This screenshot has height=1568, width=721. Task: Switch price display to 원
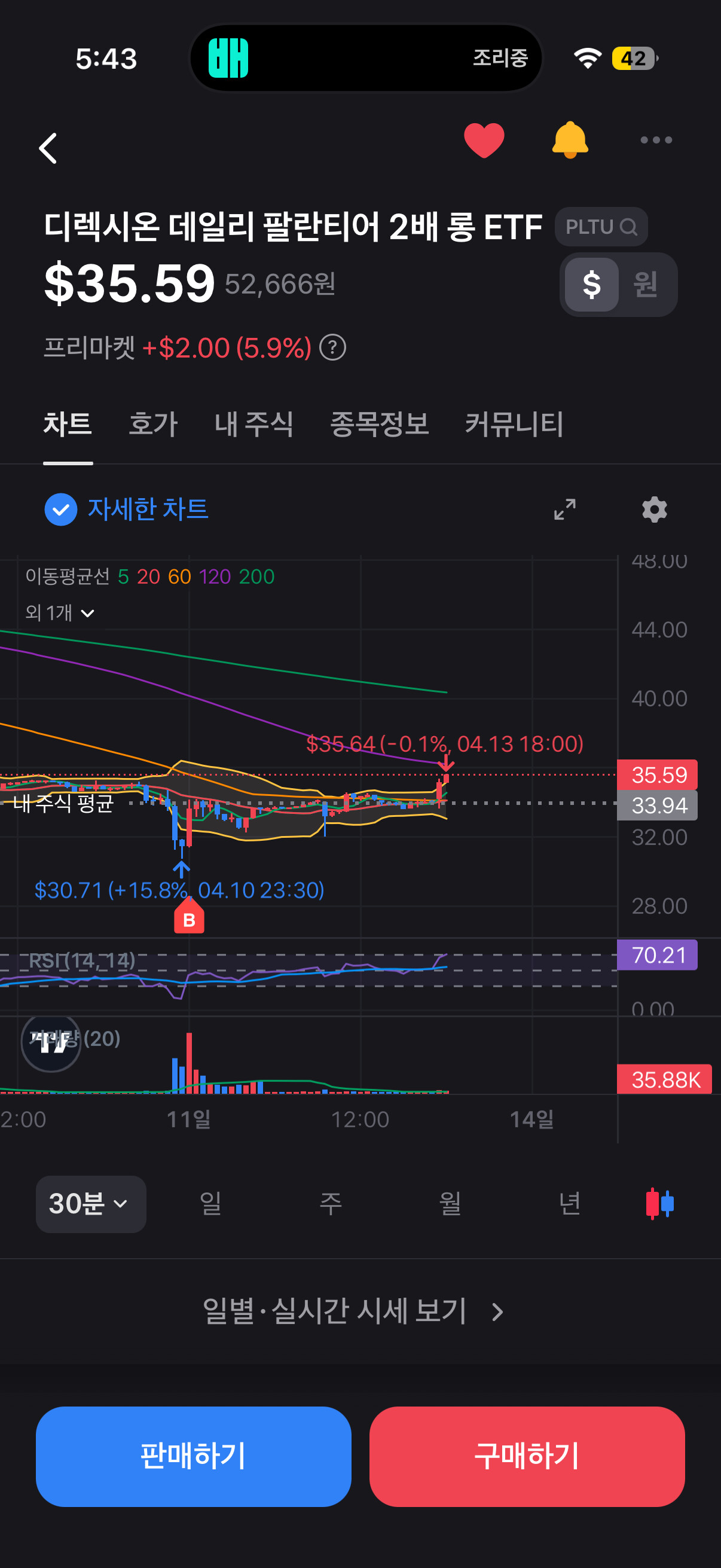pos(645,284)
